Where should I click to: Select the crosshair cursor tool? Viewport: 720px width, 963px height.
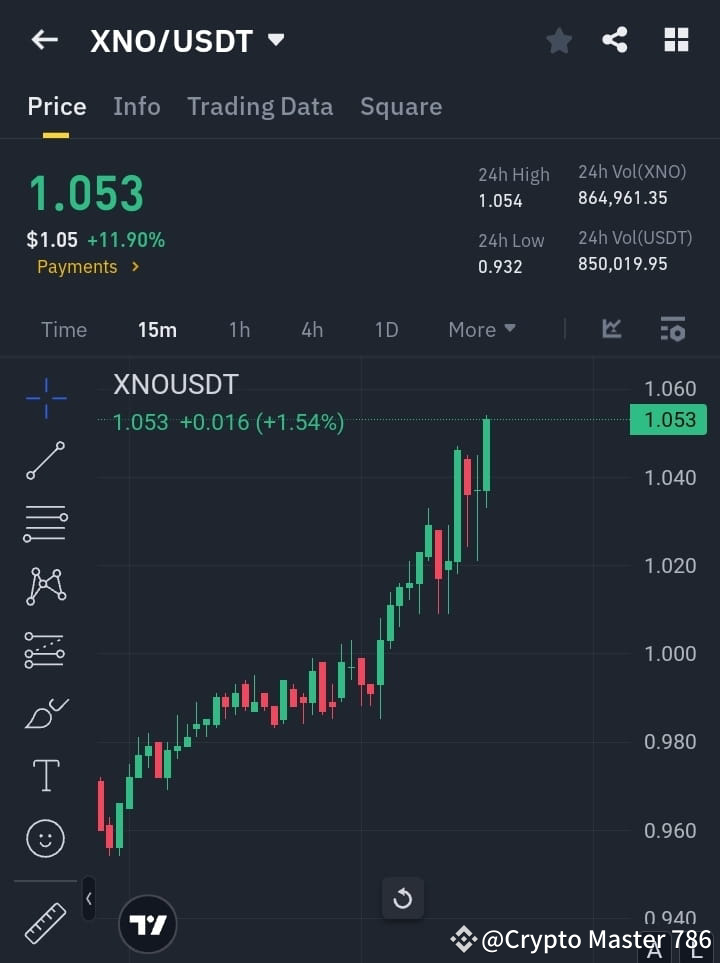(x=45, y=399)
